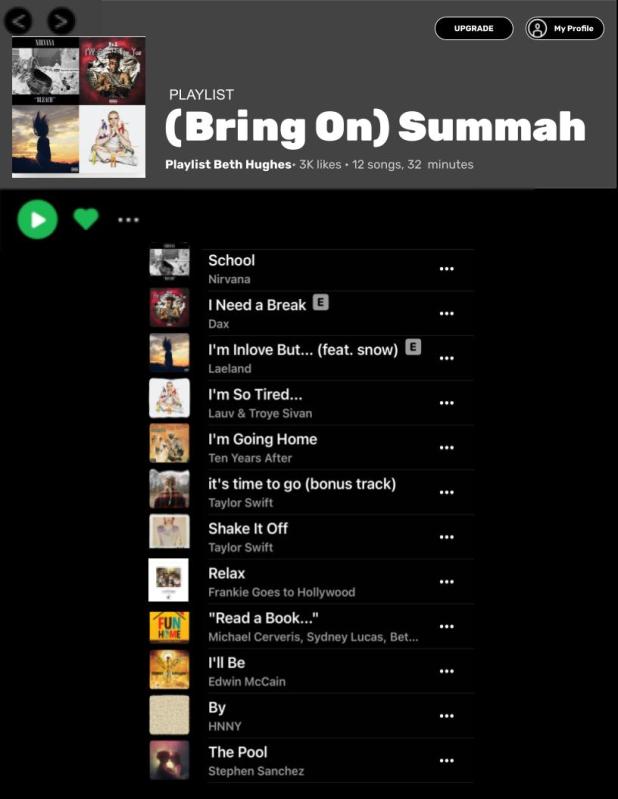Open playlist options next to the heart

(128, 219)
